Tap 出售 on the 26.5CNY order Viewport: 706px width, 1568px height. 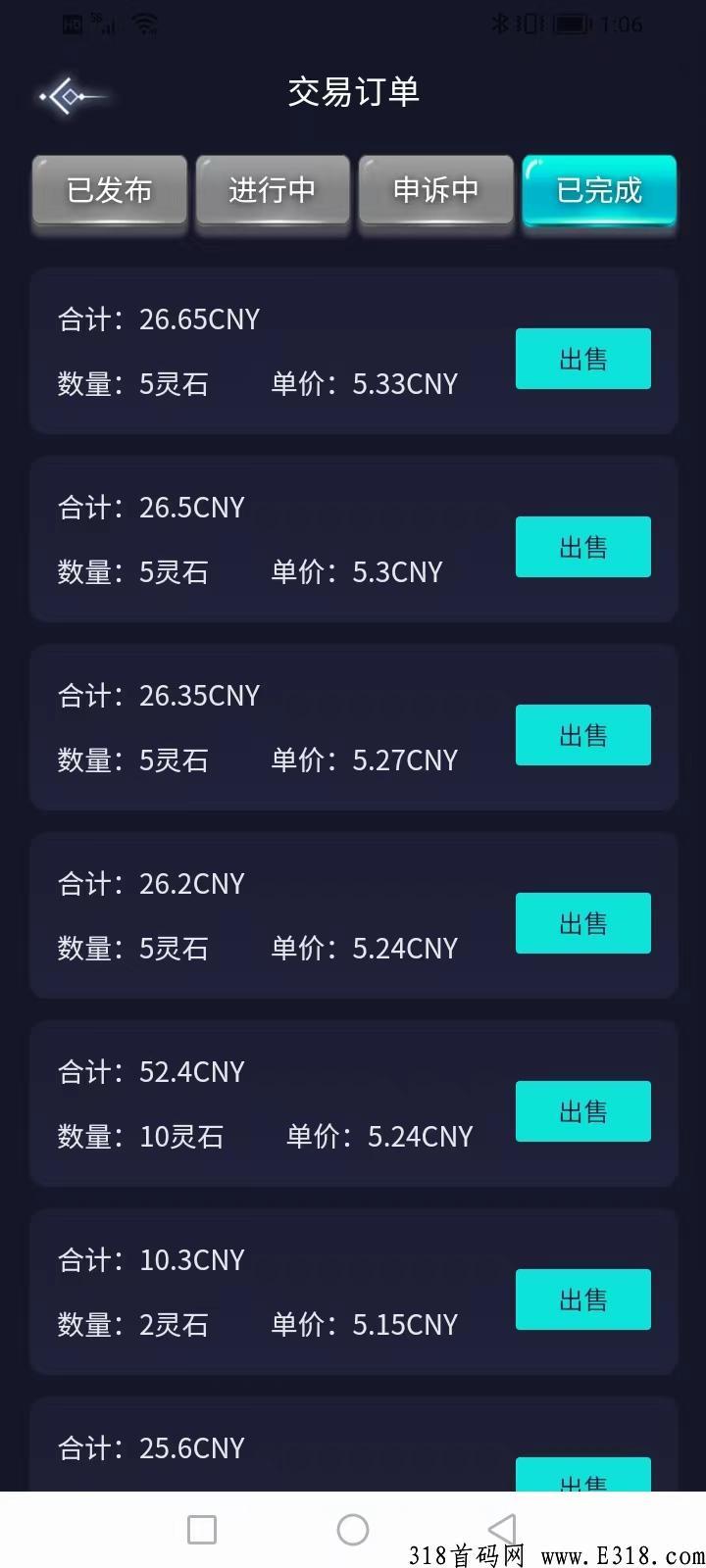[x=582, y=547]
